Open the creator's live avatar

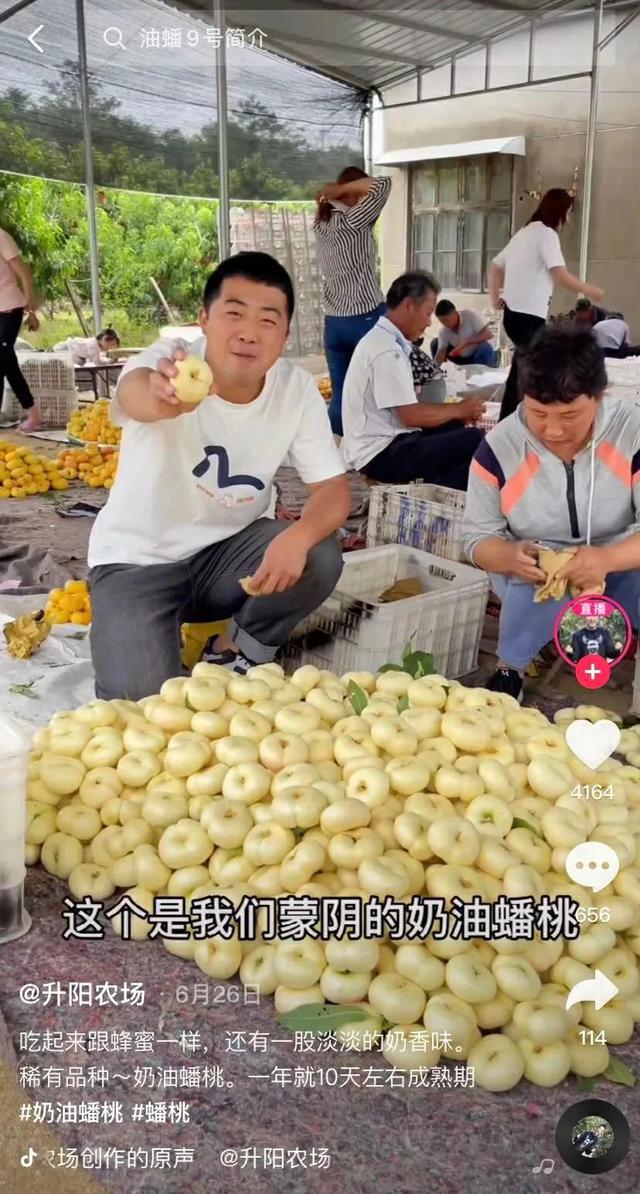click(592, 632)
